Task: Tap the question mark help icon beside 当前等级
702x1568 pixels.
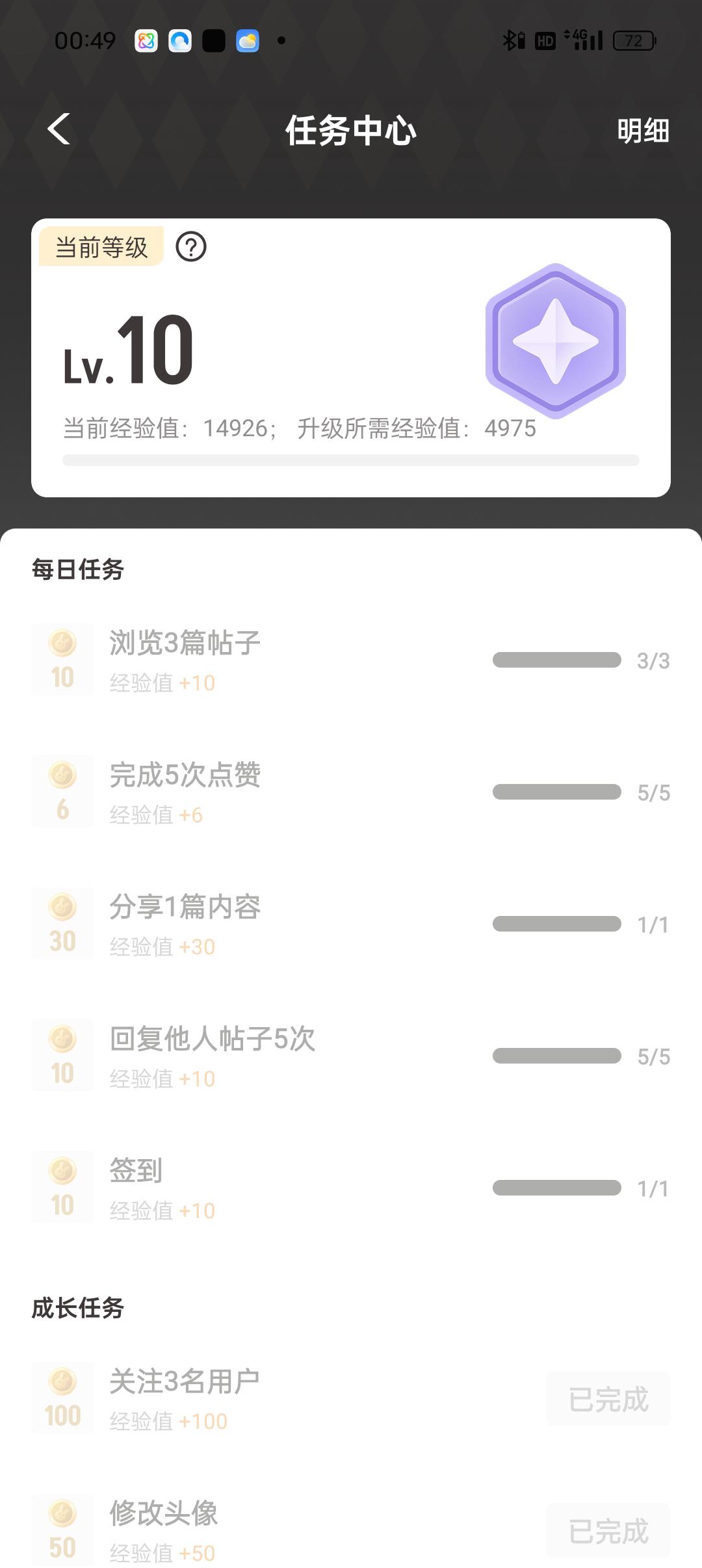Action: pyautogui.click(x=191, y=247)
